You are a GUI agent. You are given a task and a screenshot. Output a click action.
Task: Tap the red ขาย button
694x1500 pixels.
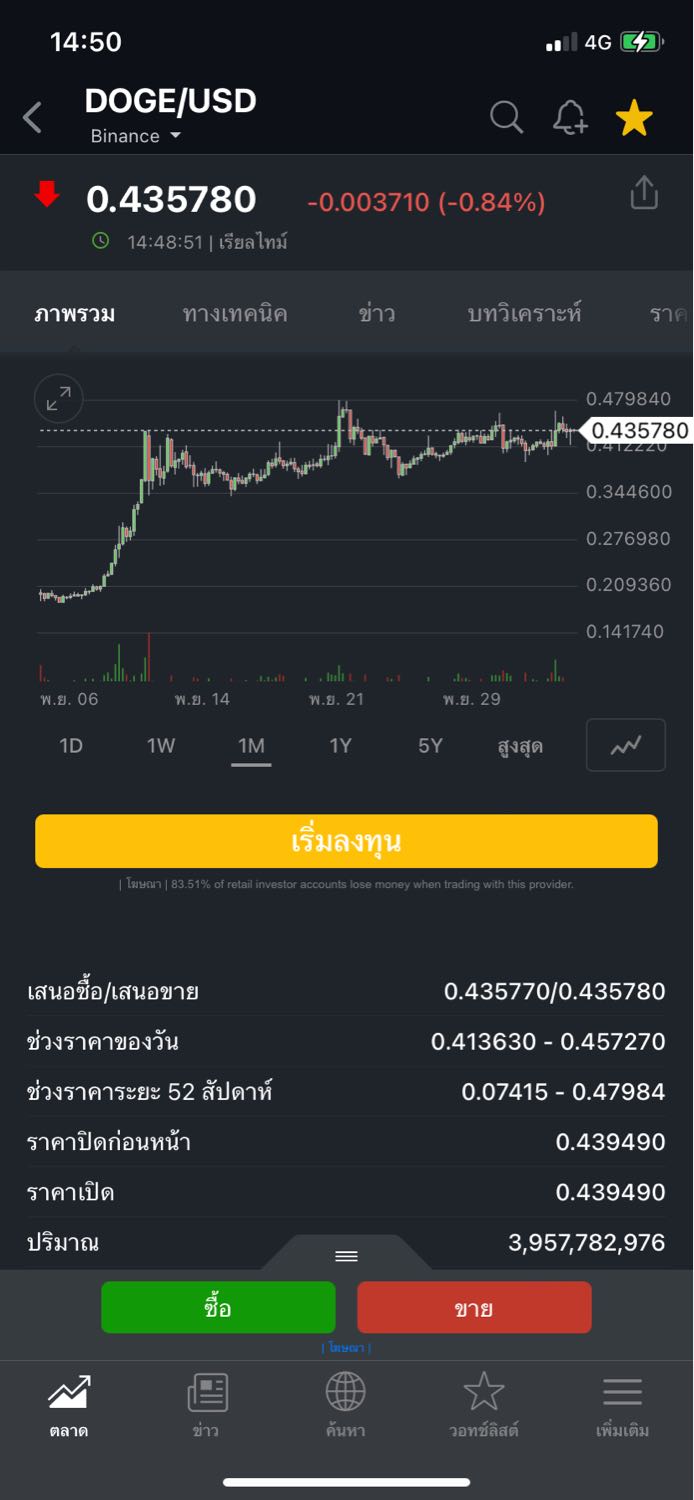pos(474,1308)
